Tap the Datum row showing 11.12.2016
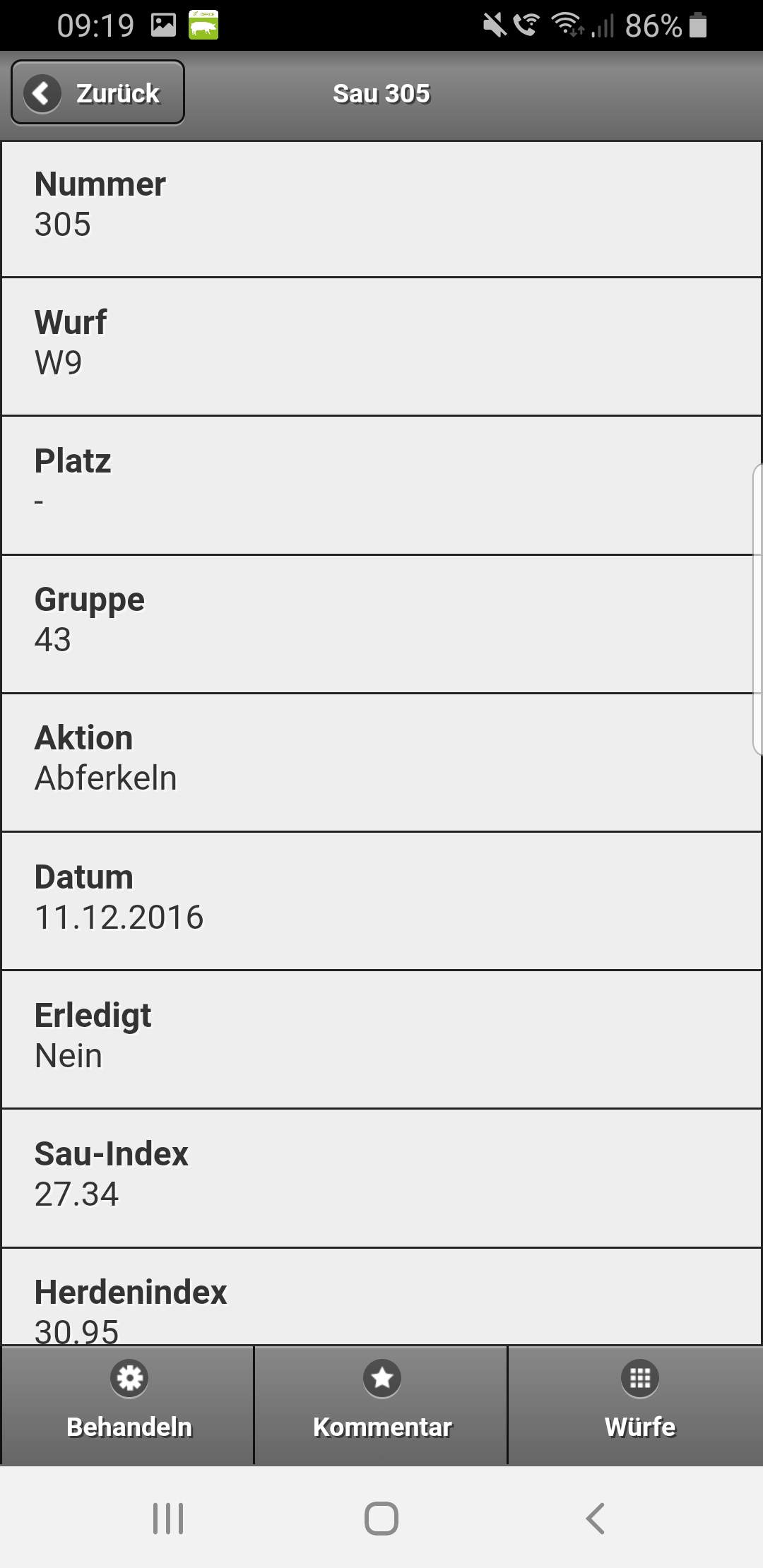 tap(381, 901)
